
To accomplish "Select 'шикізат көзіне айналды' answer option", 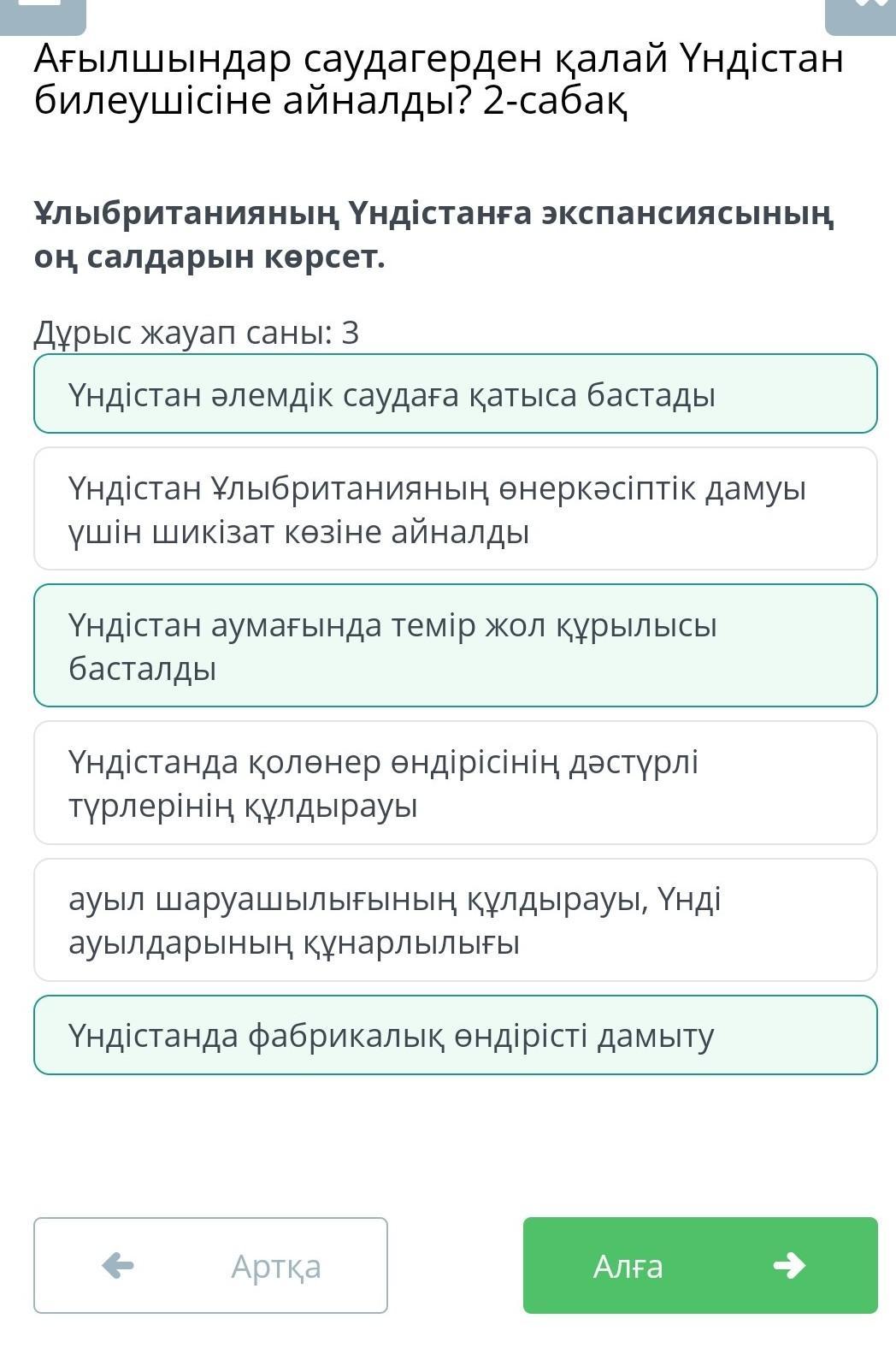I will click(x=455, y=510).
